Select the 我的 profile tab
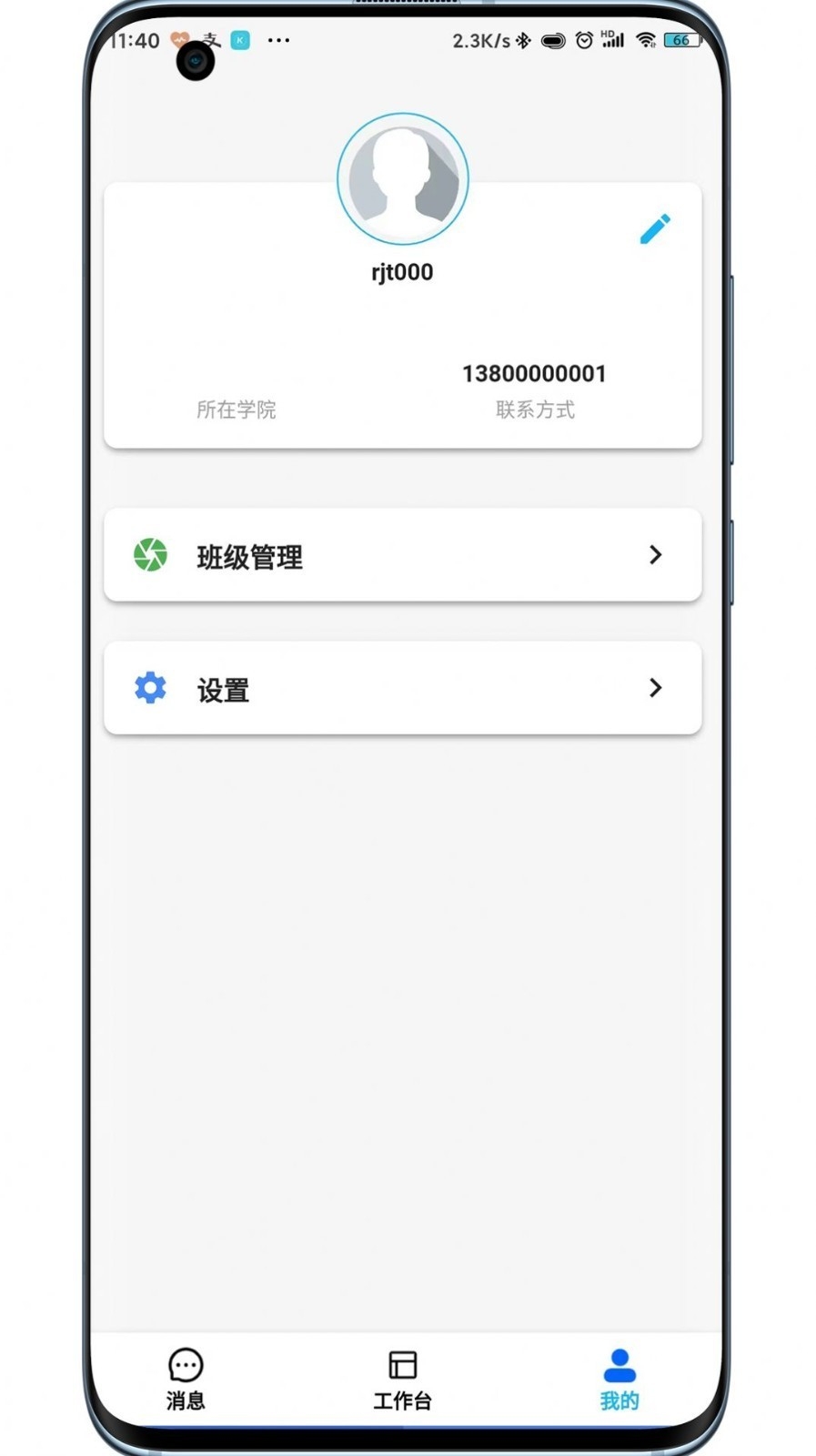 pyautogui.click(x=619, y=1379)
